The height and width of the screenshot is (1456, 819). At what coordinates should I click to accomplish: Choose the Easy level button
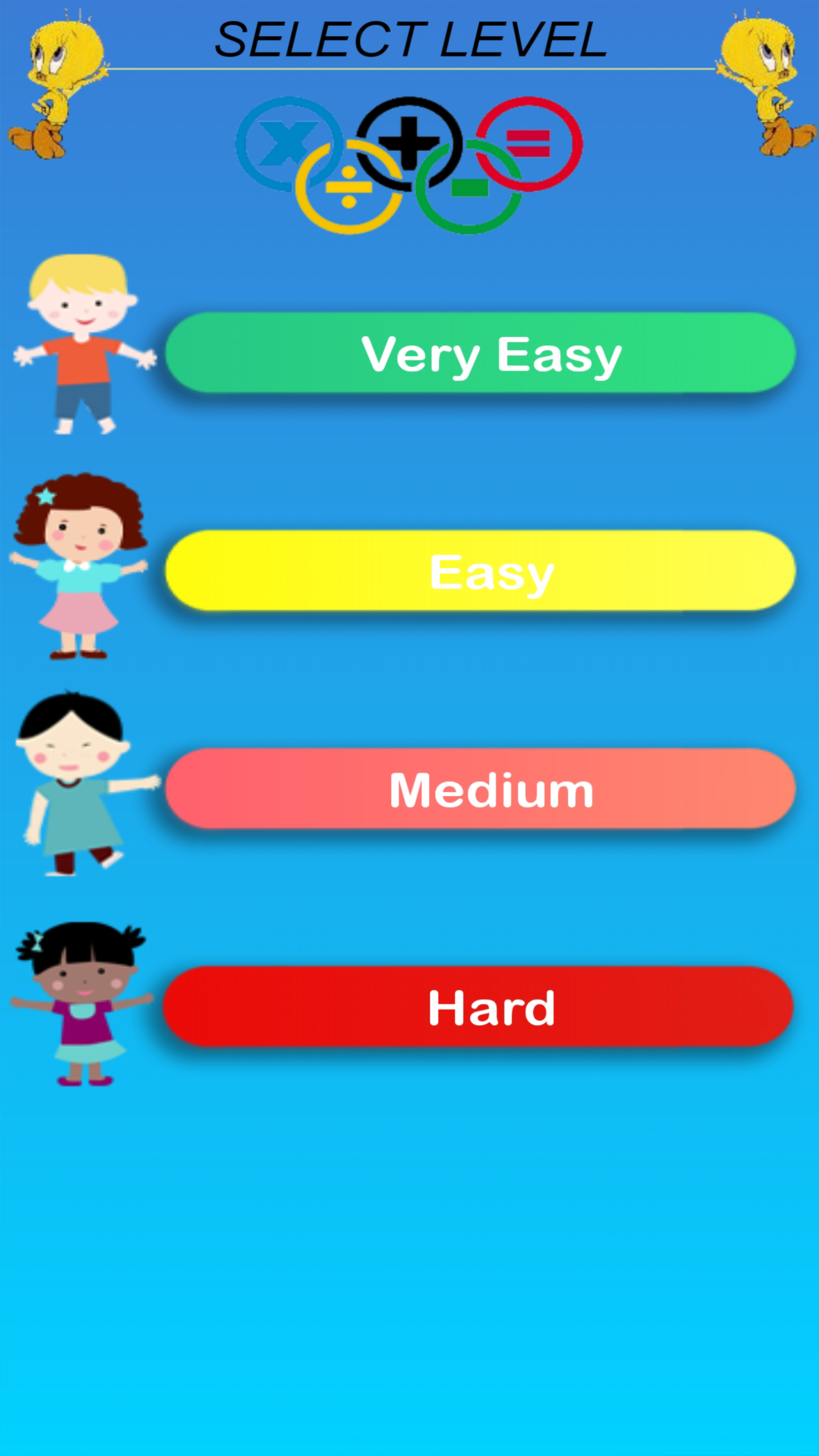(480, 571)
